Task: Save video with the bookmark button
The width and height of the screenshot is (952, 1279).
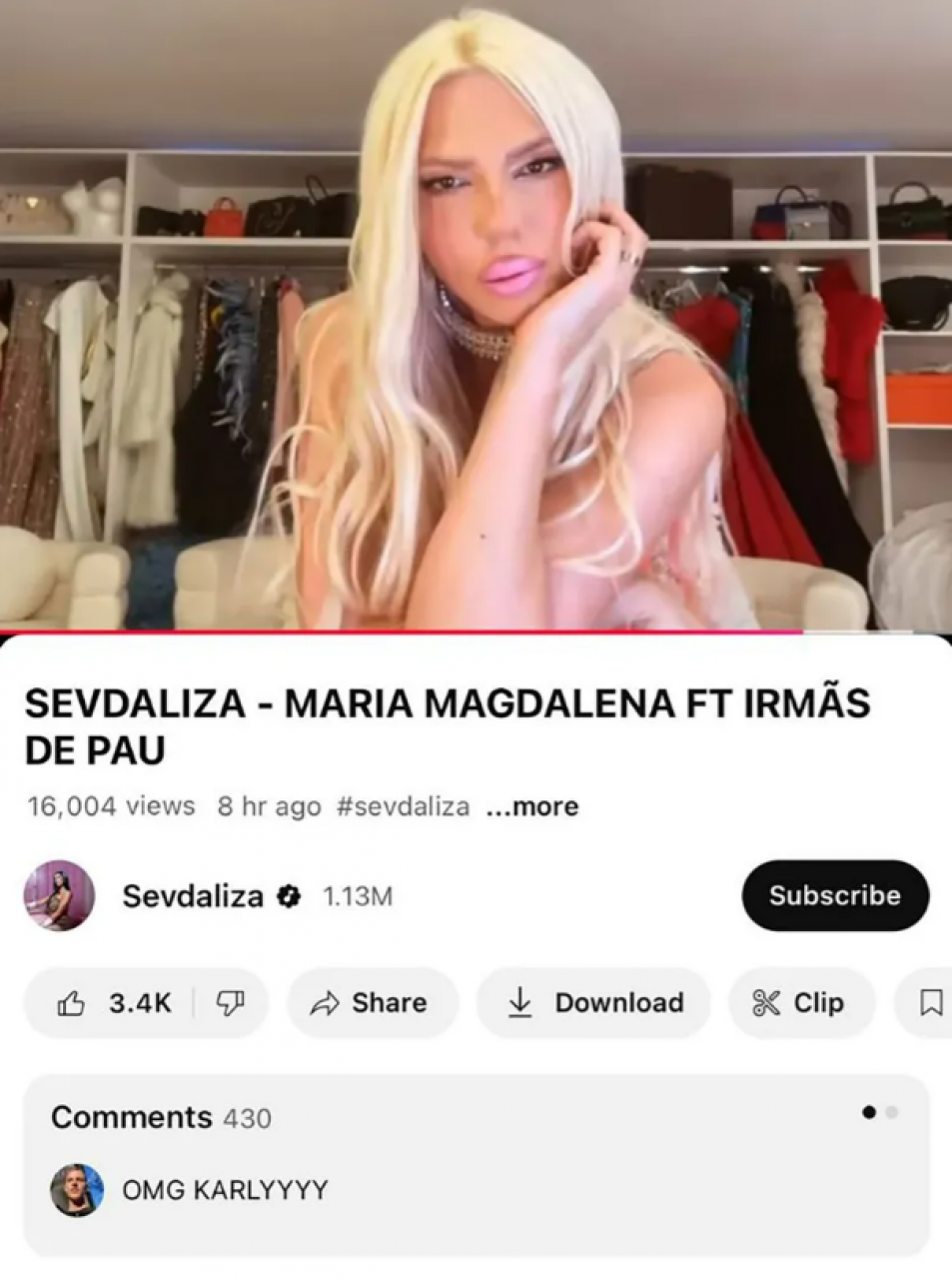Action: coord(930,1002)
